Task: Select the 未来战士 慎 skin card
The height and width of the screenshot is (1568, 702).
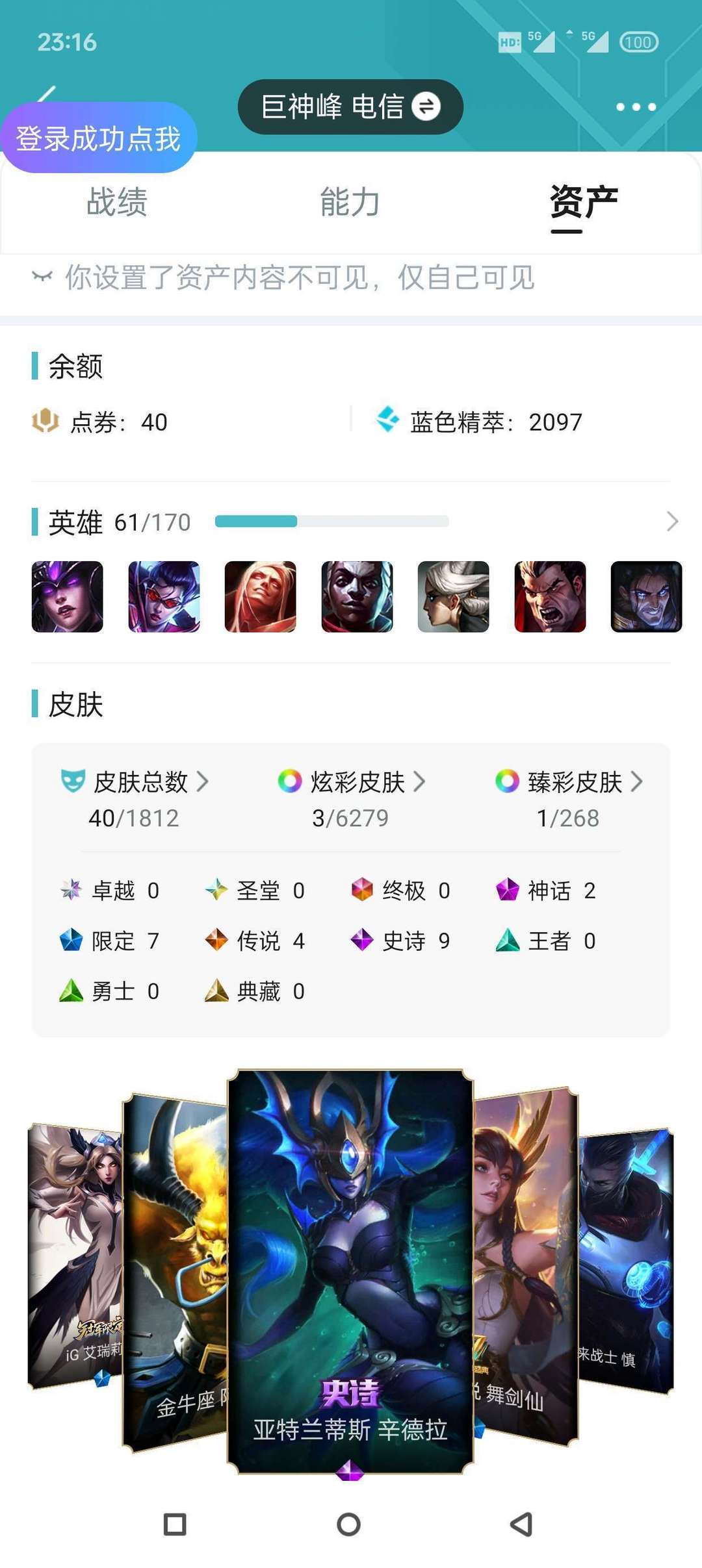Action: (x=626, y=1260)
